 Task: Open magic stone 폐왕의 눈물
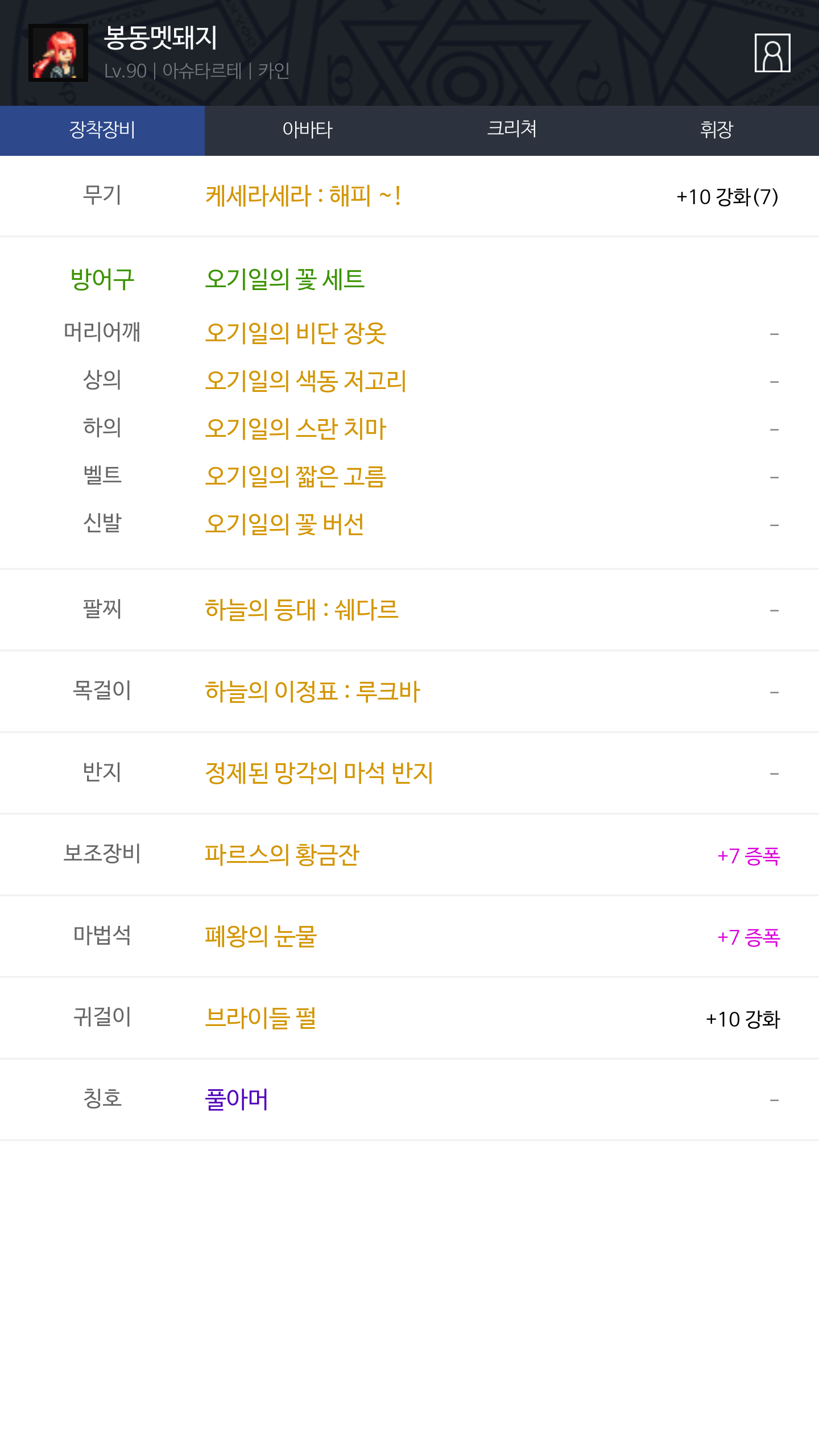[x=261, y=937]
